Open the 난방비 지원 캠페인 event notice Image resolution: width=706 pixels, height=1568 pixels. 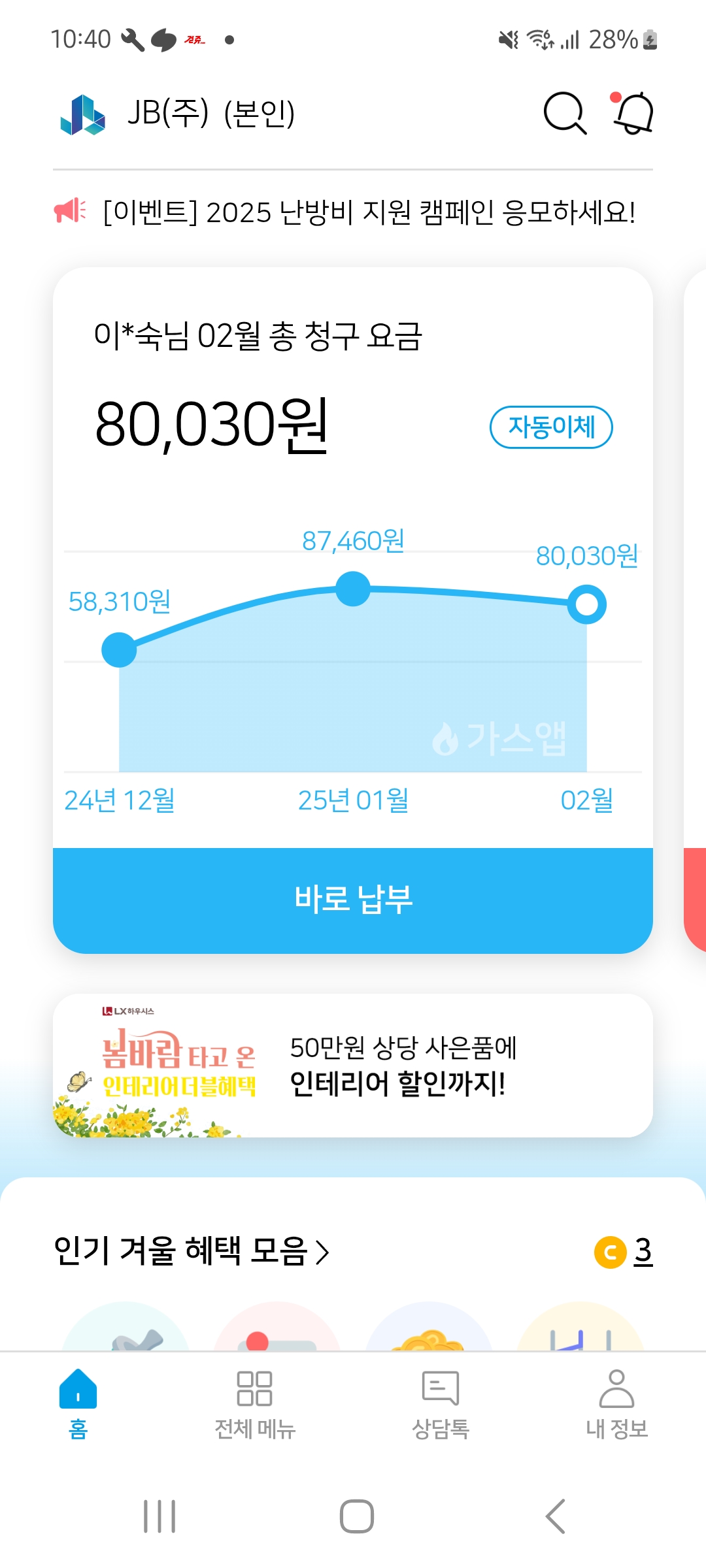point(369,212)
